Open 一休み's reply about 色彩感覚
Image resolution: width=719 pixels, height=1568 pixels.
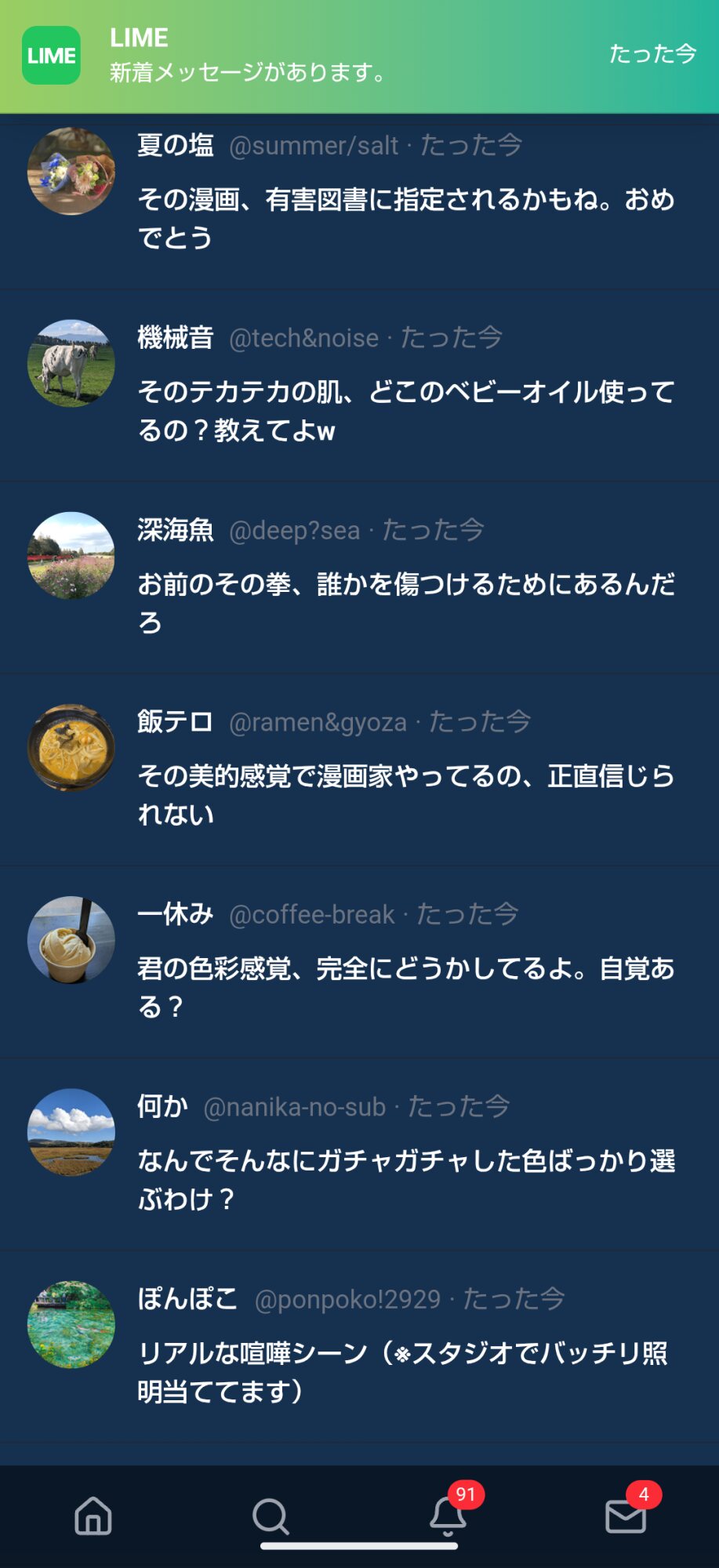(x=406, y=986)
